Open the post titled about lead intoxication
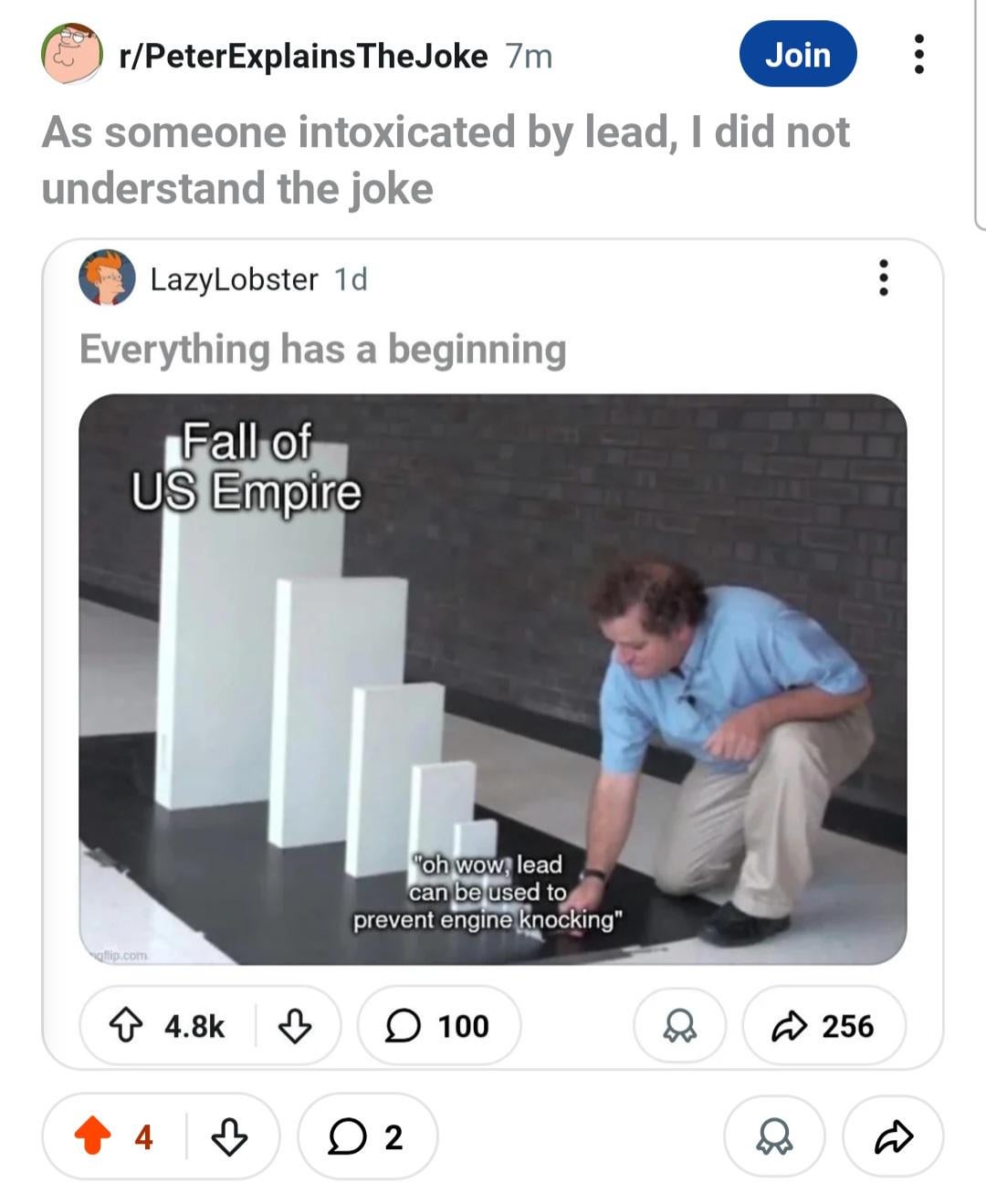Image resolution: width=986 pixels, height=1204 pixels. coord(446,160)
